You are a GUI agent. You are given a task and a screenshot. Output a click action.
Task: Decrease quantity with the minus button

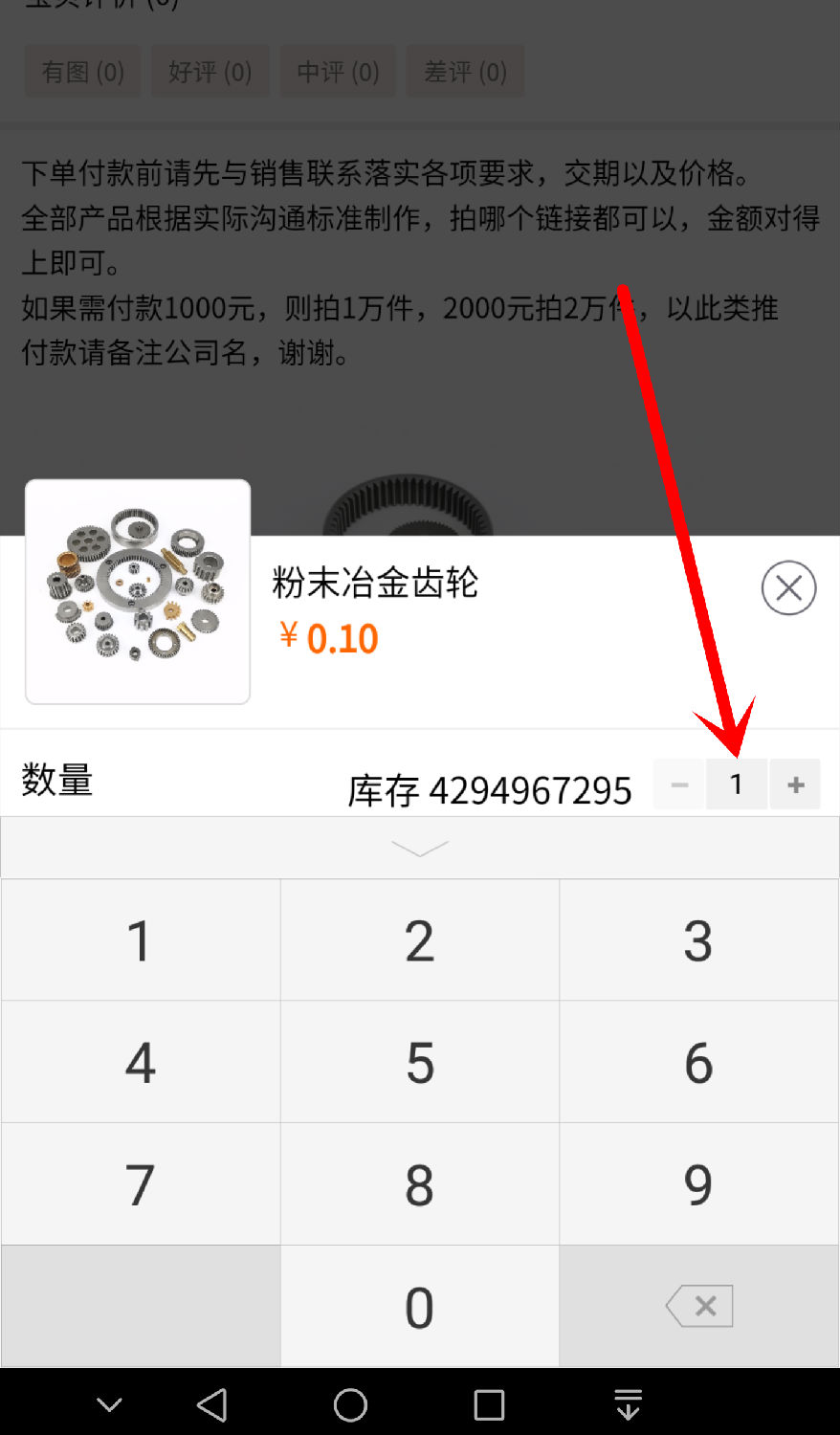680,784
